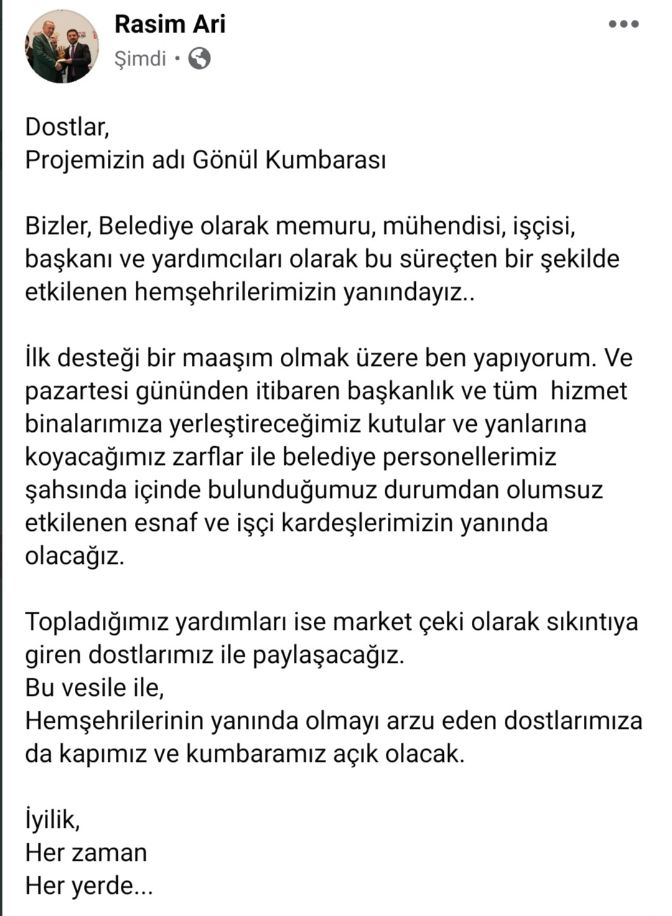Visit Rasim Ari's profile via name
672x916 pixels.
[169, 25]
